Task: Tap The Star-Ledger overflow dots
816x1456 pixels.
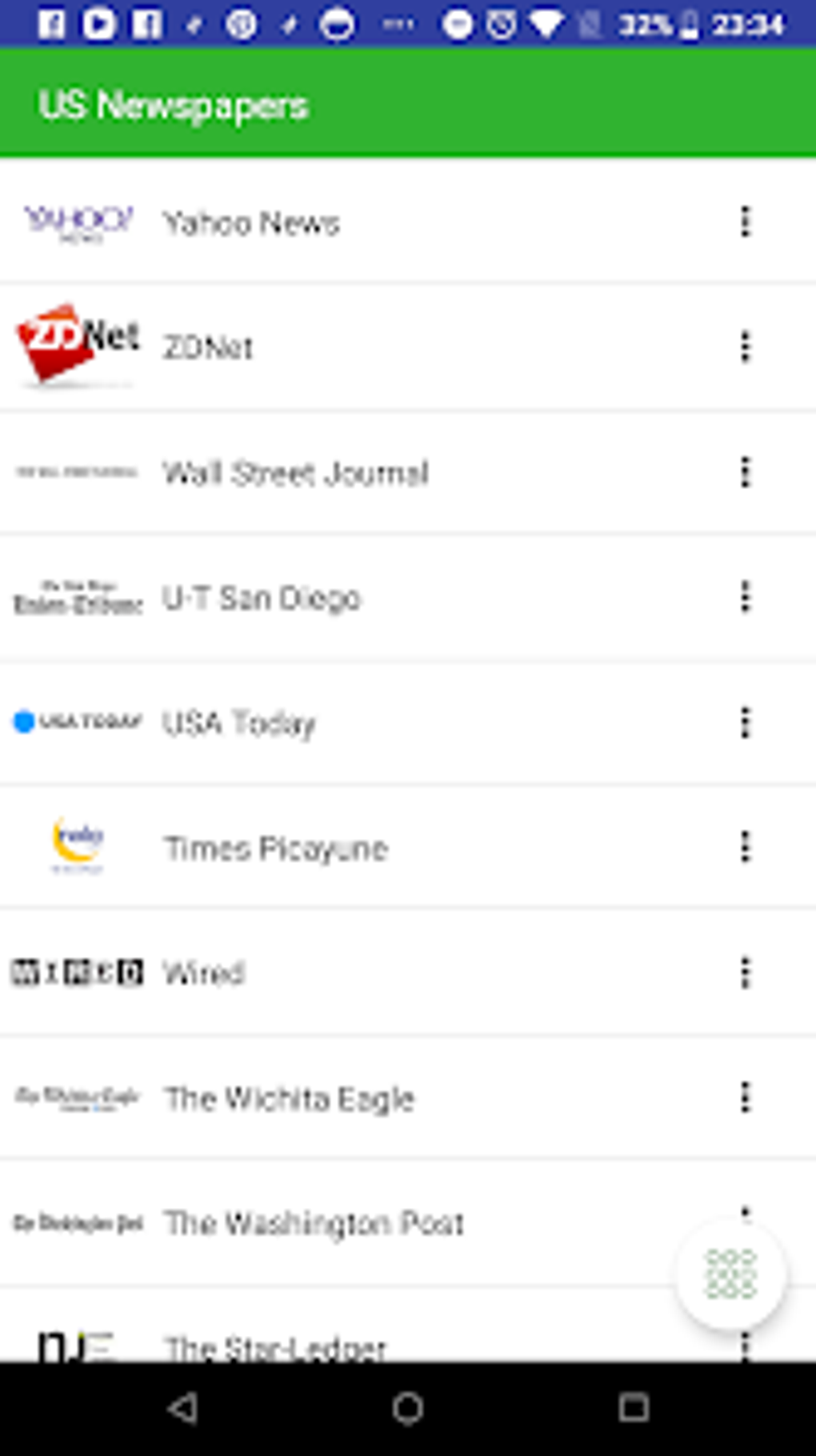Action: (x=746, y=1344)
